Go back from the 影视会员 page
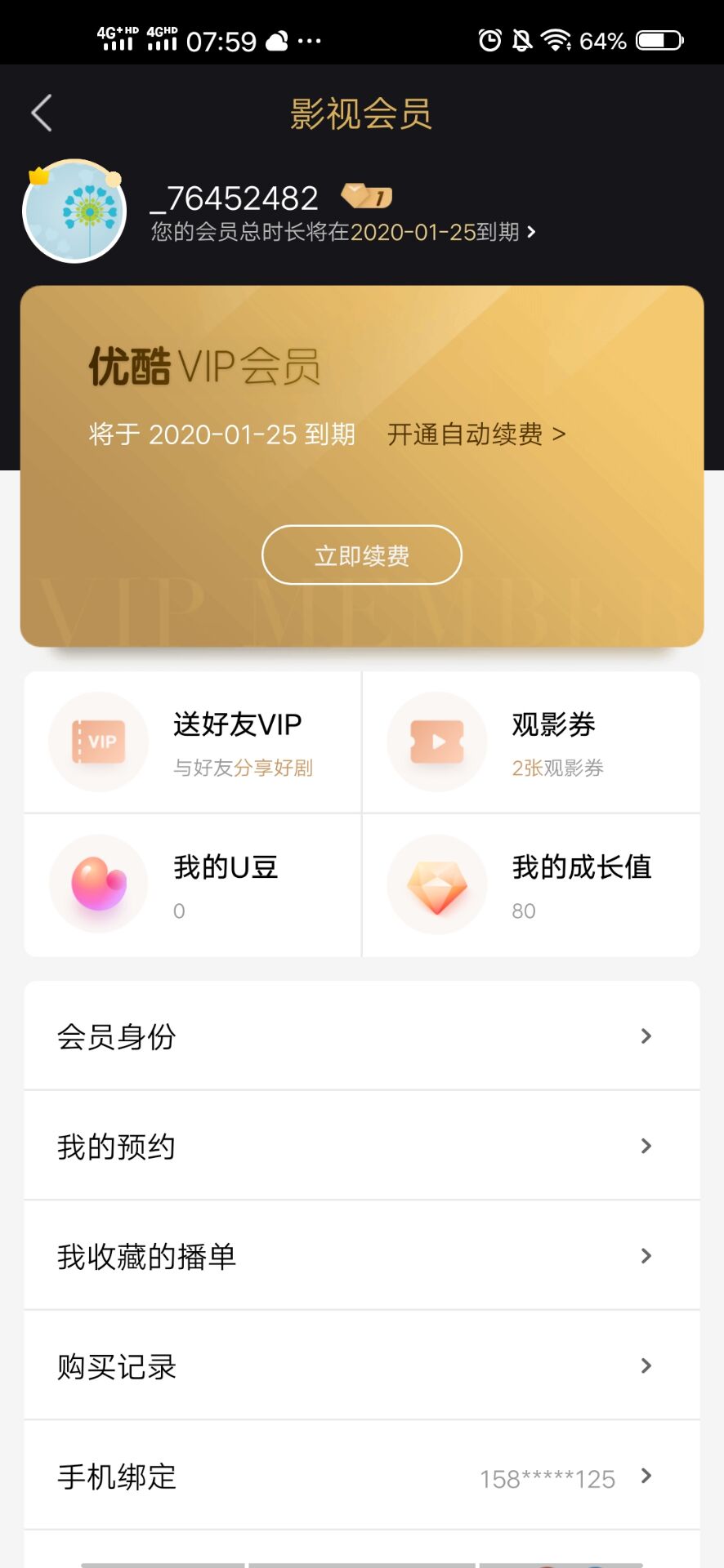Image resolution: width=724 pixels, height=1568 pixels. coord(42,113)
